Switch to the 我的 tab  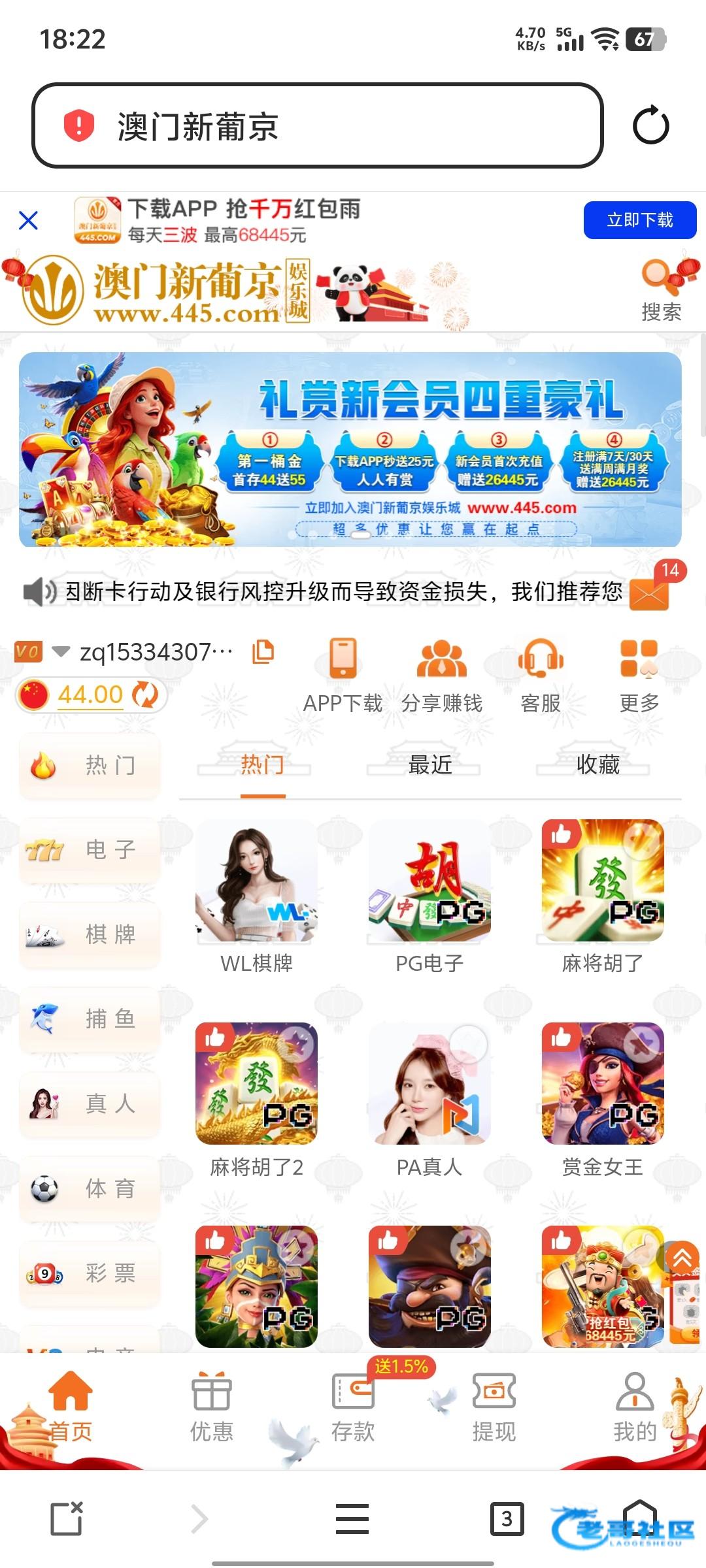635,1405
